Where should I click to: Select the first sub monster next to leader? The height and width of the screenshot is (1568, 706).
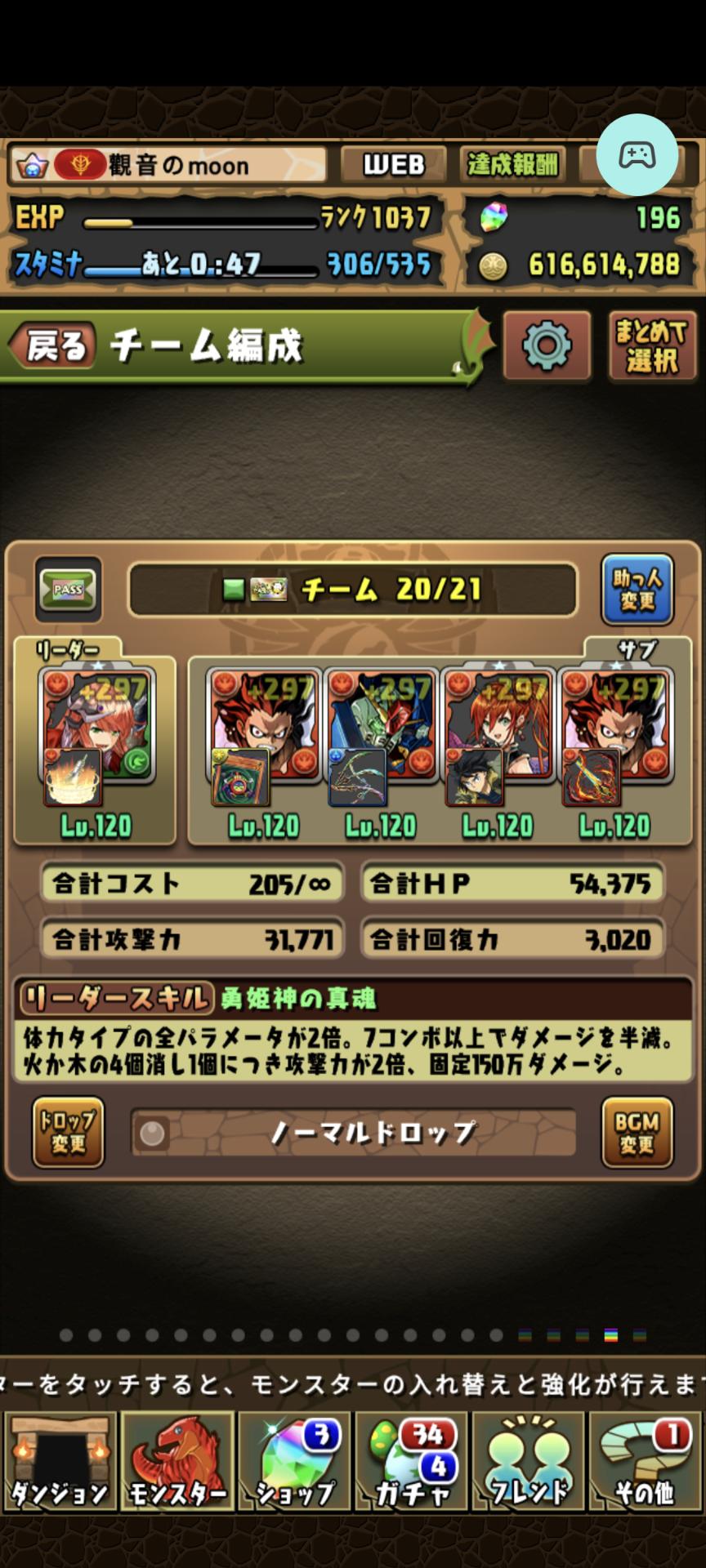[x=263, y=735]
